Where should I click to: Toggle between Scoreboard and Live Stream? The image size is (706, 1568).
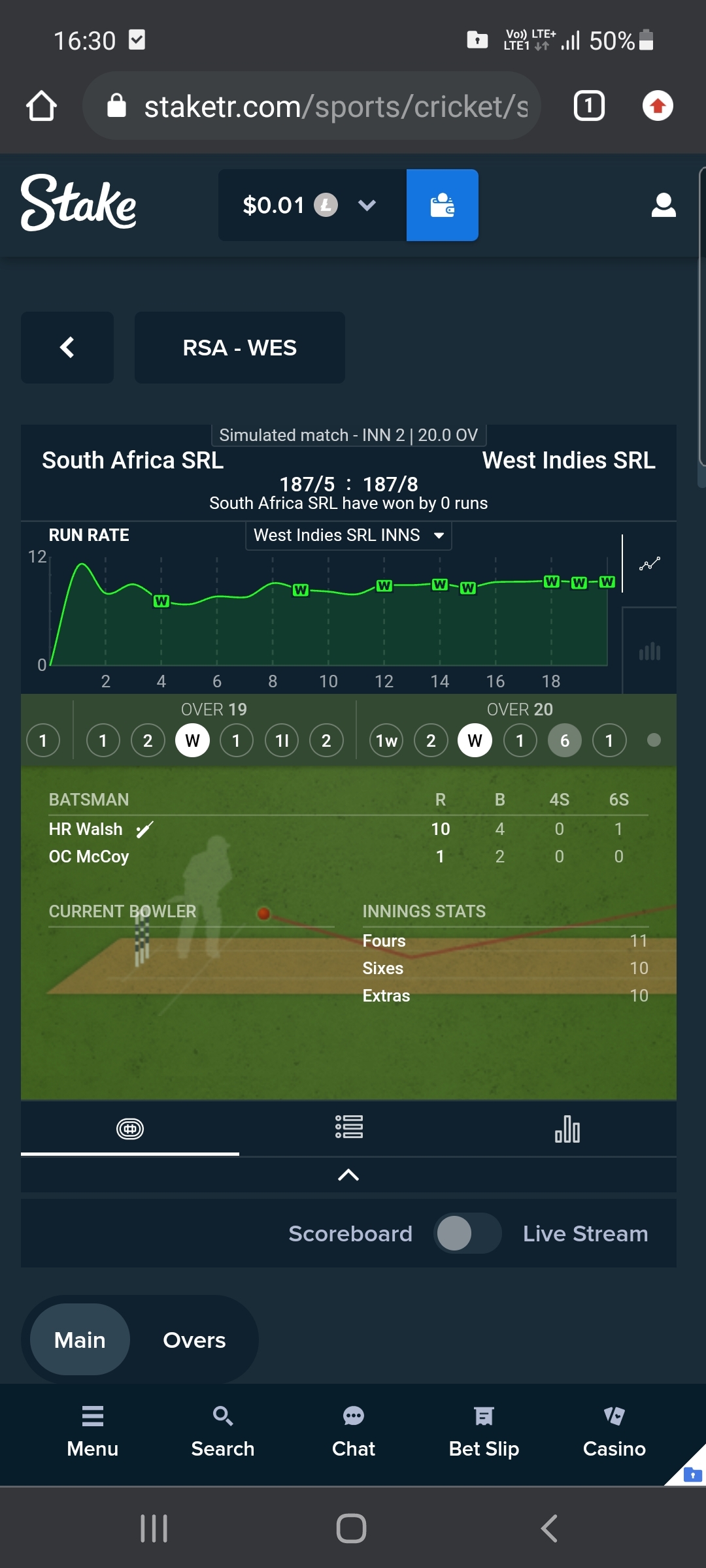pos(467,1233)
